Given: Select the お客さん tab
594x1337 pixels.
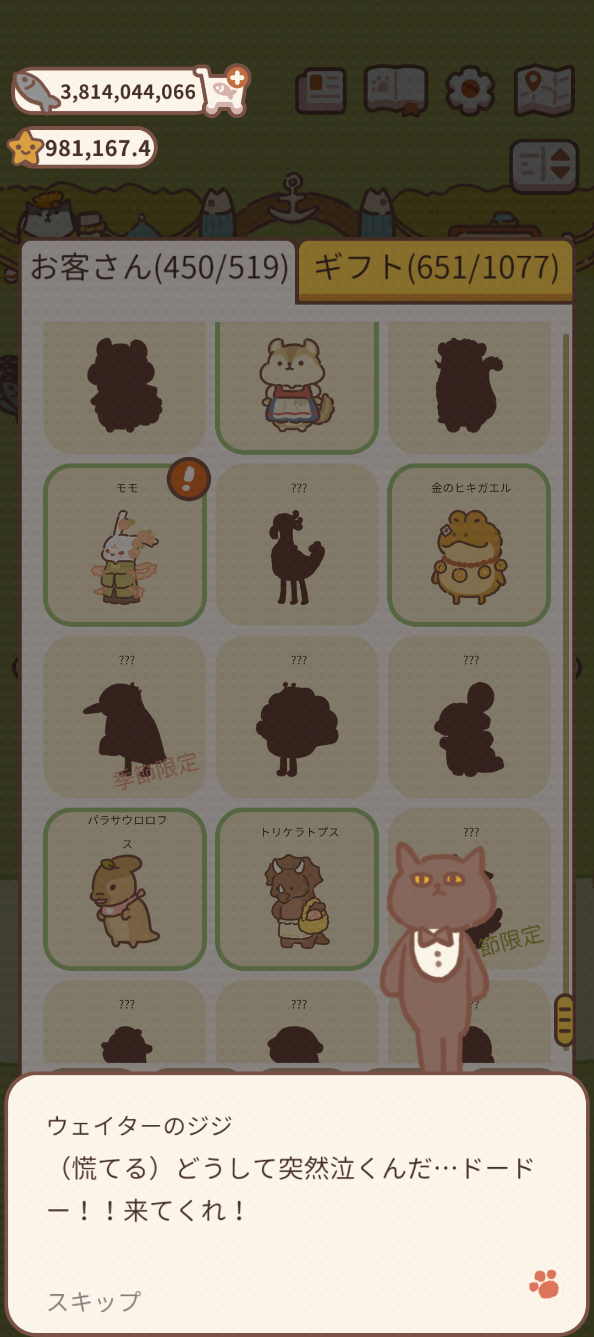Looking at the screenshot, I should pyautogui.click(x=159, y=268).
